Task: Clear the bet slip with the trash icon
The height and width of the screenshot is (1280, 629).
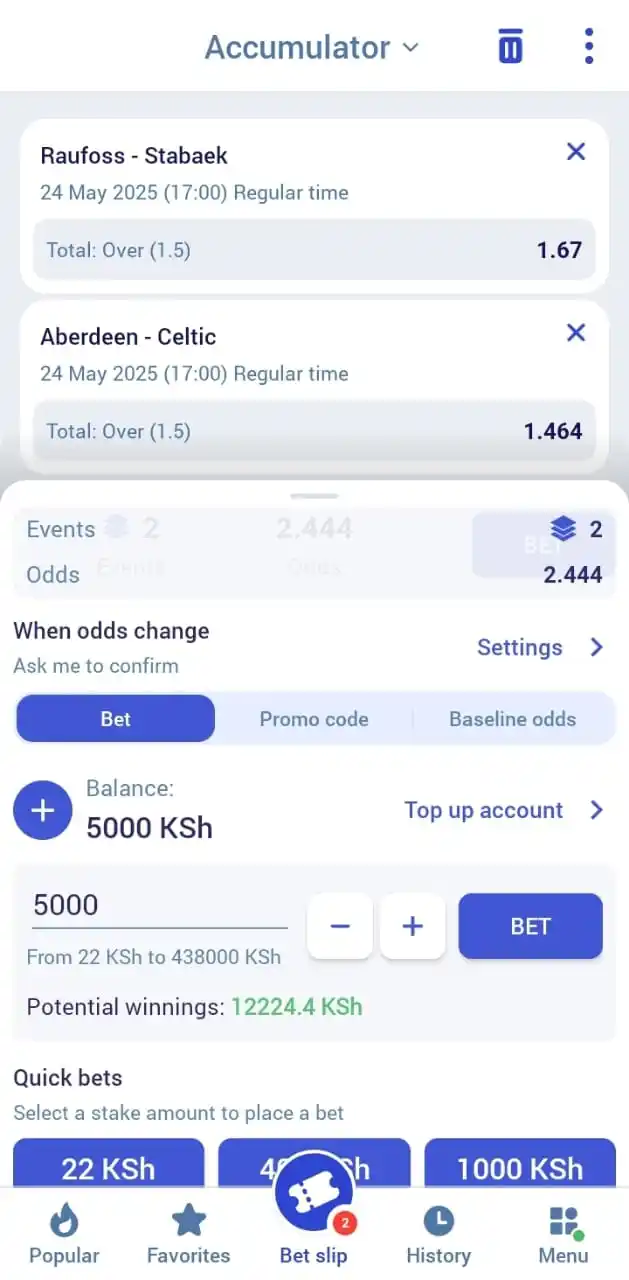Action: coord(510,47)
